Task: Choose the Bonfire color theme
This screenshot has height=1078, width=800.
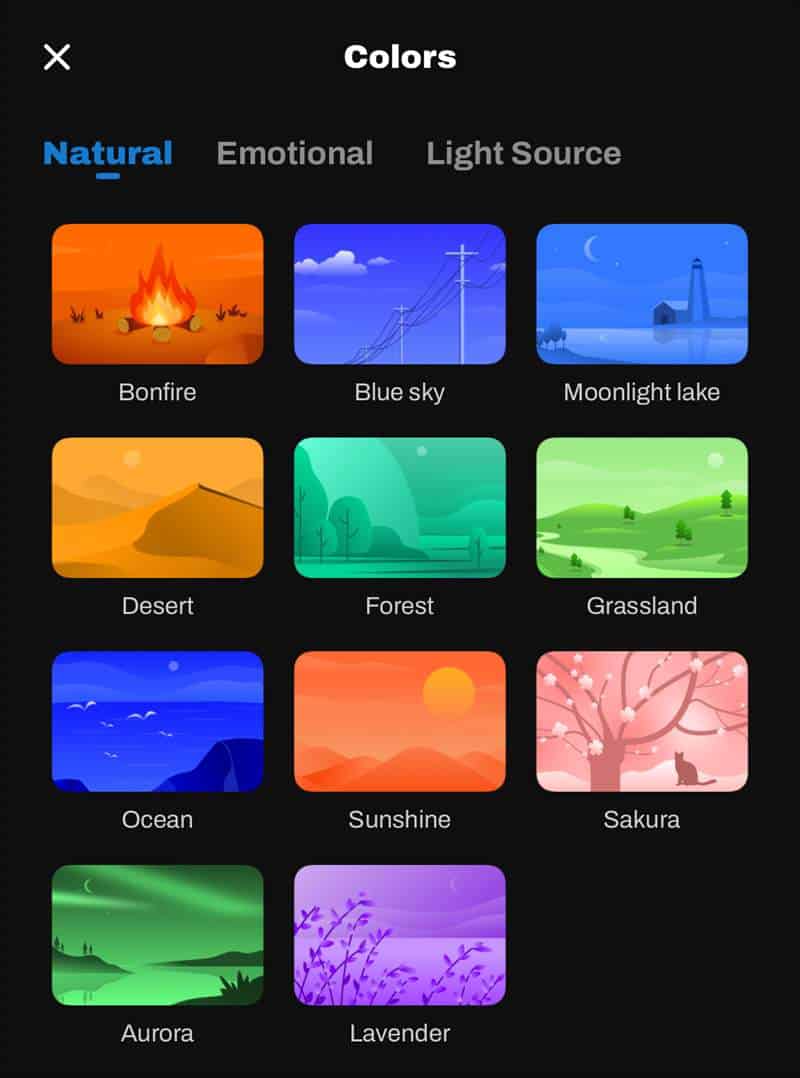Action: pyautogui.click(x=158, y=294)
